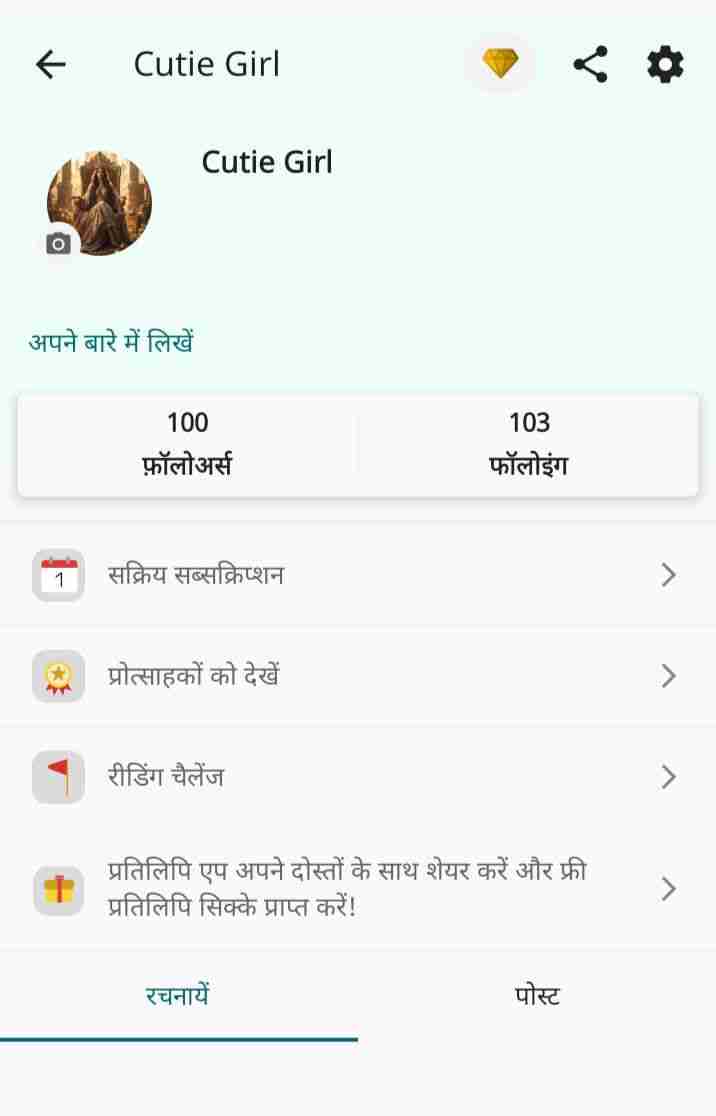Open the gold diamond premium icon
The width and height of the screenshot is (716, 1116).
tap(500, 65)
